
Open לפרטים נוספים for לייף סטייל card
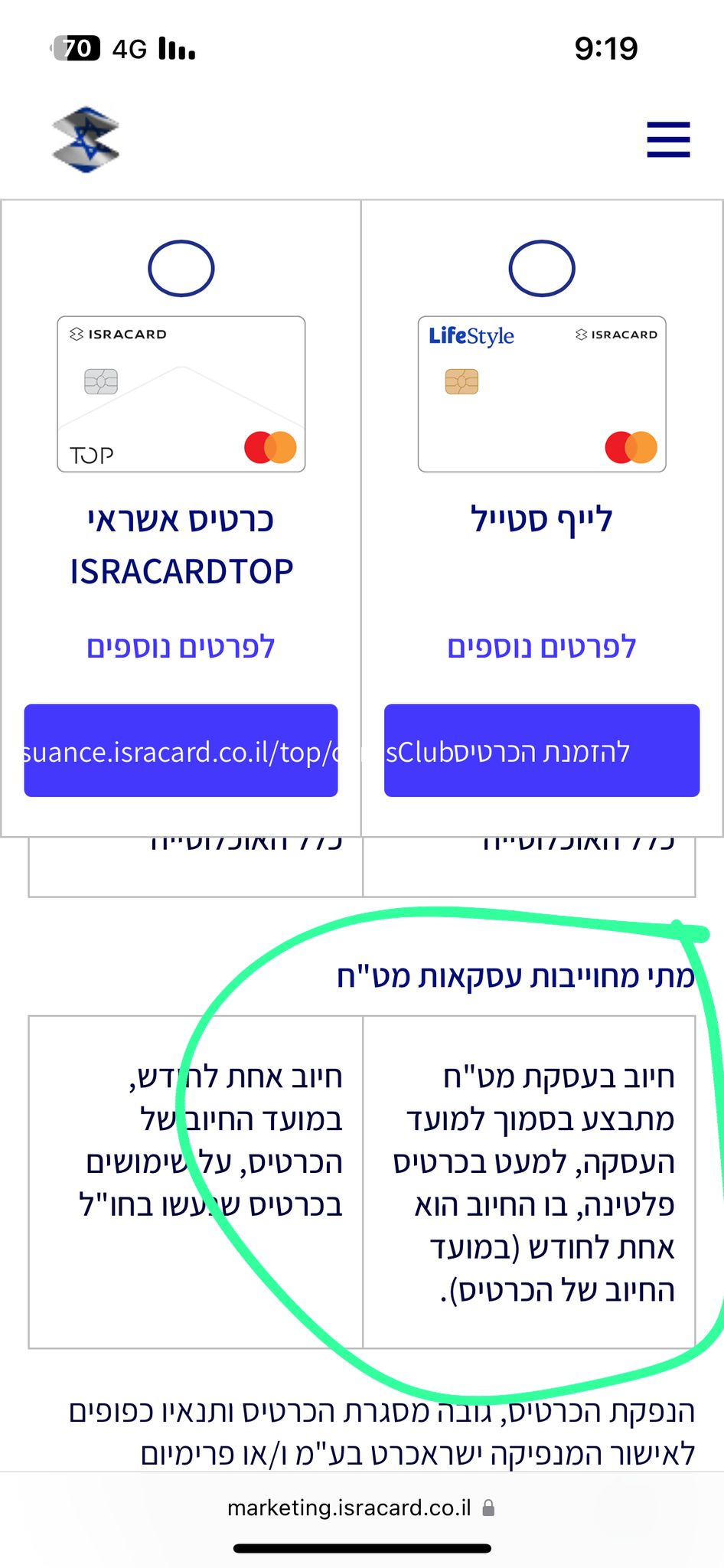tap(542, 647)
